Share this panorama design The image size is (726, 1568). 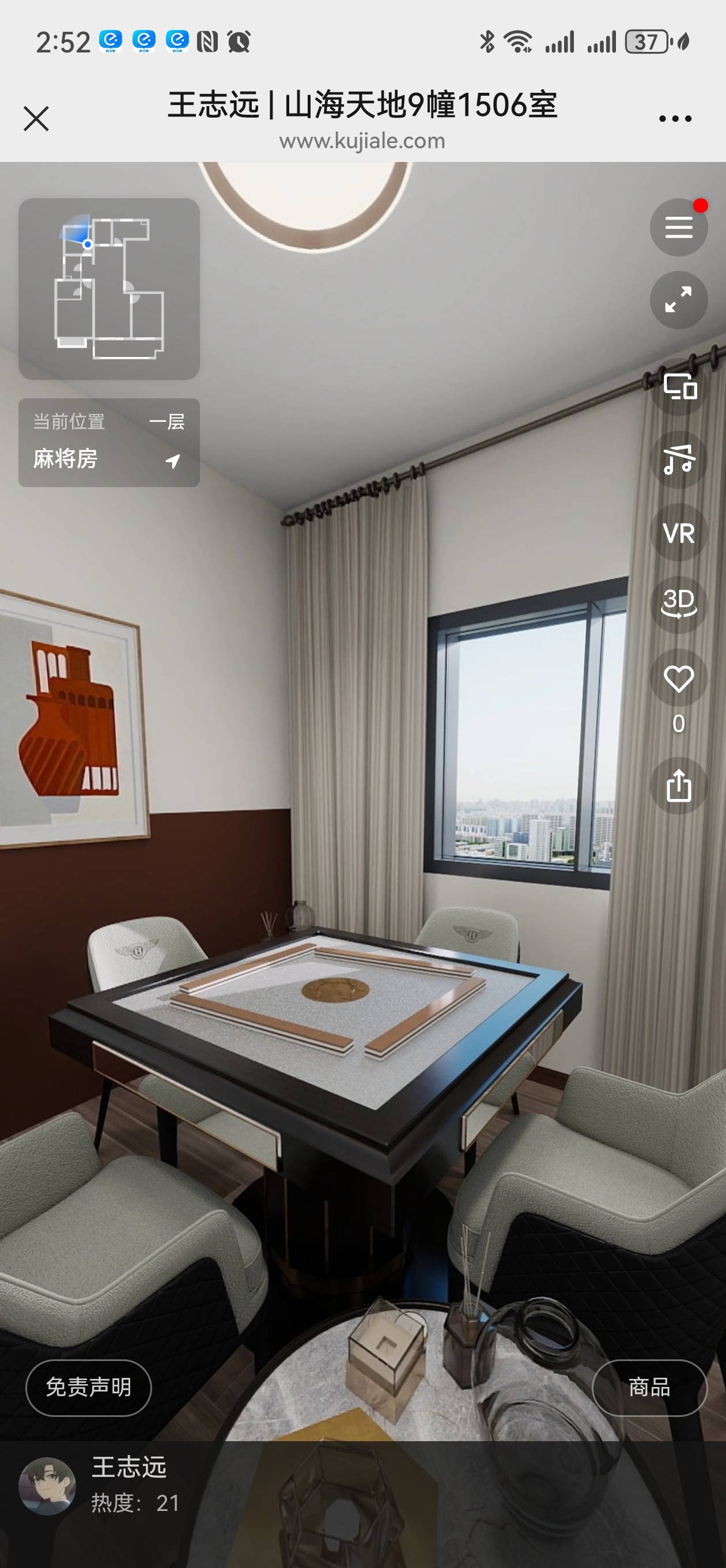679,786
